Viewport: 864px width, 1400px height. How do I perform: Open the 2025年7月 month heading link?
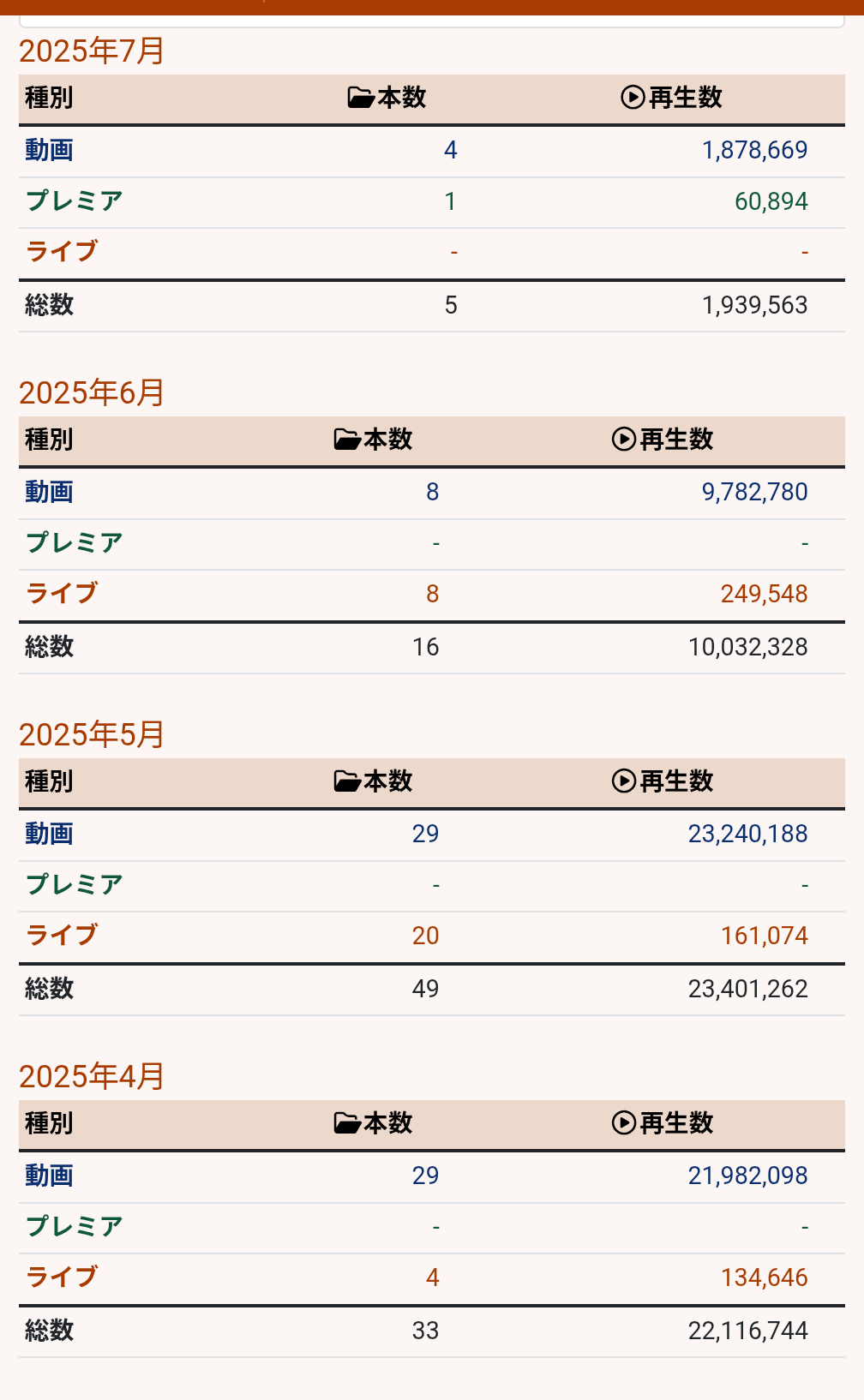tap(92, 51)
